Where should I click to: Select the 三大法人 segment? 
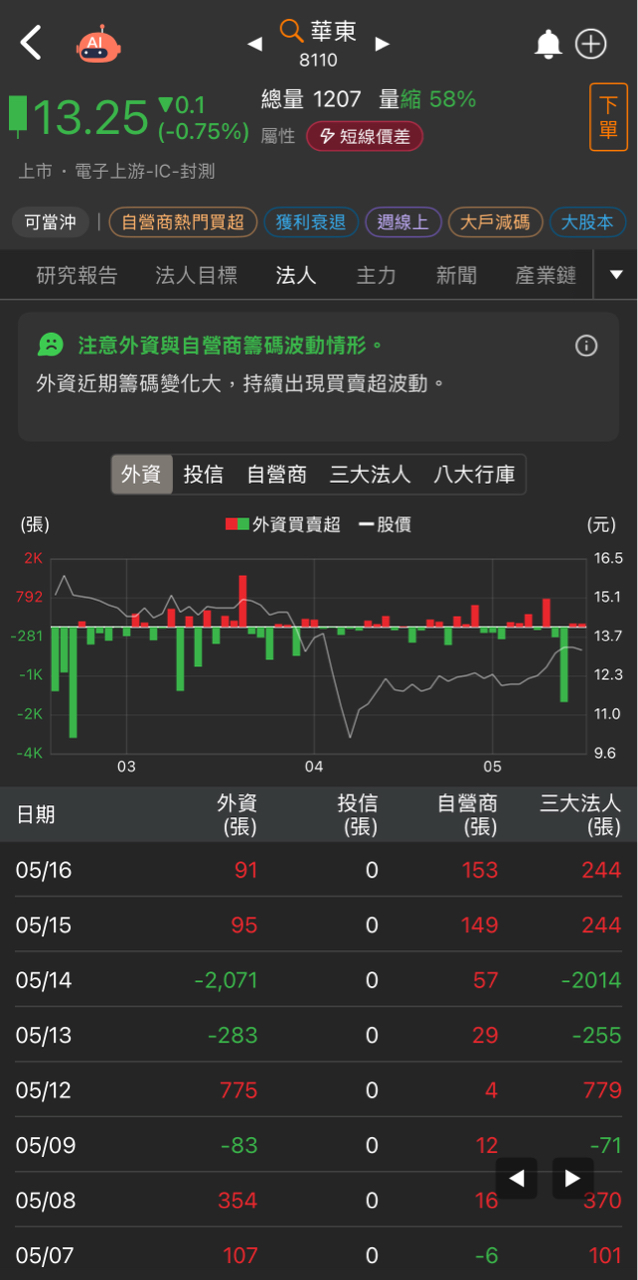pos(370,475)
